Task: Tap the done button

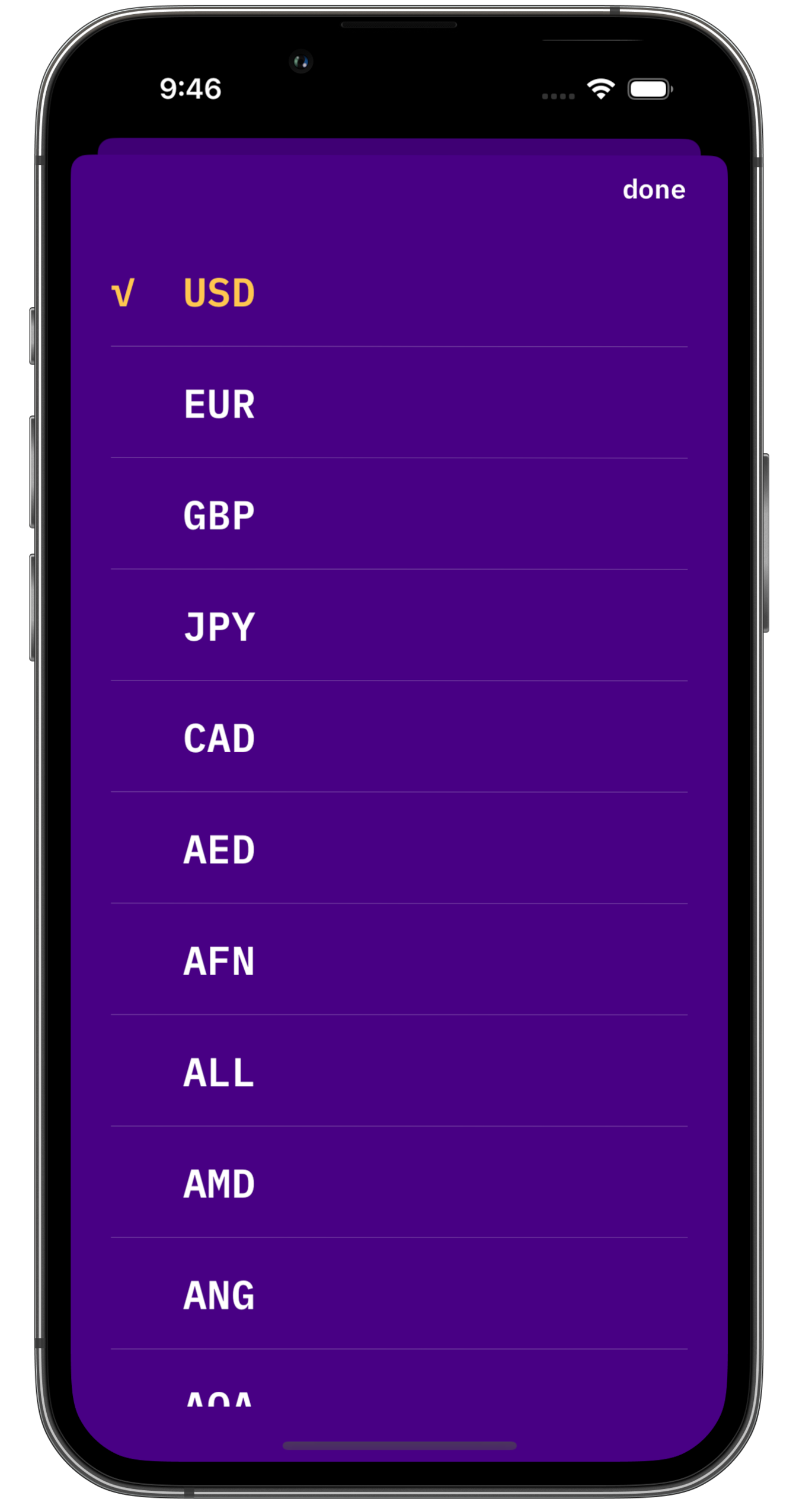Action: point(653,190)
